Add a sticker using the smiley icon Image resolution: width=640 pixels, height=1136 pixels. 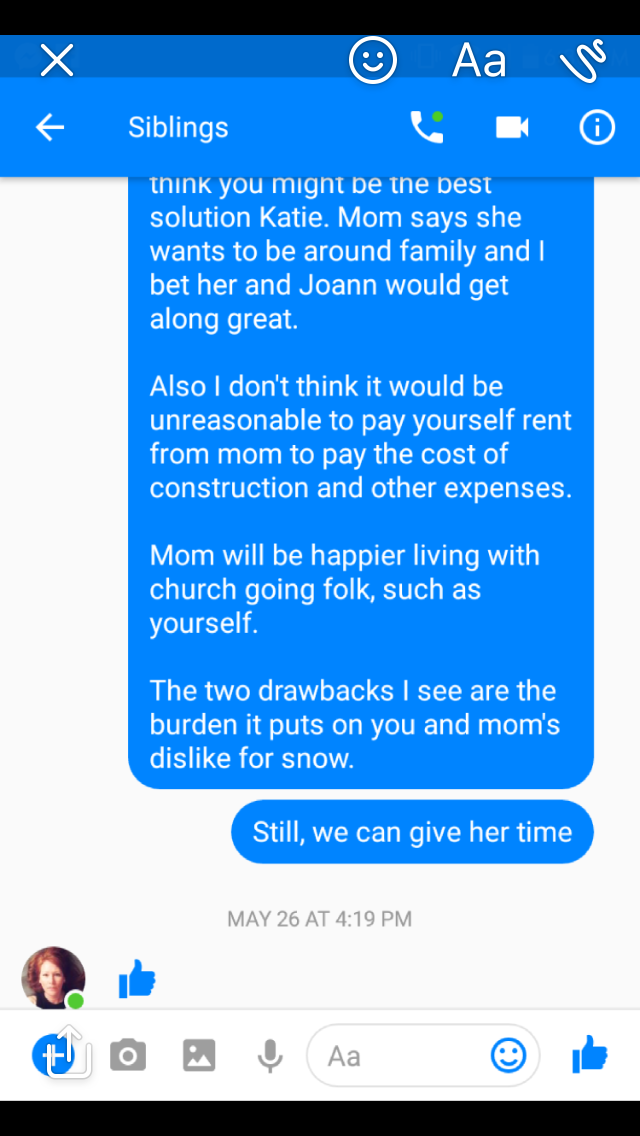tap(372, 61)
